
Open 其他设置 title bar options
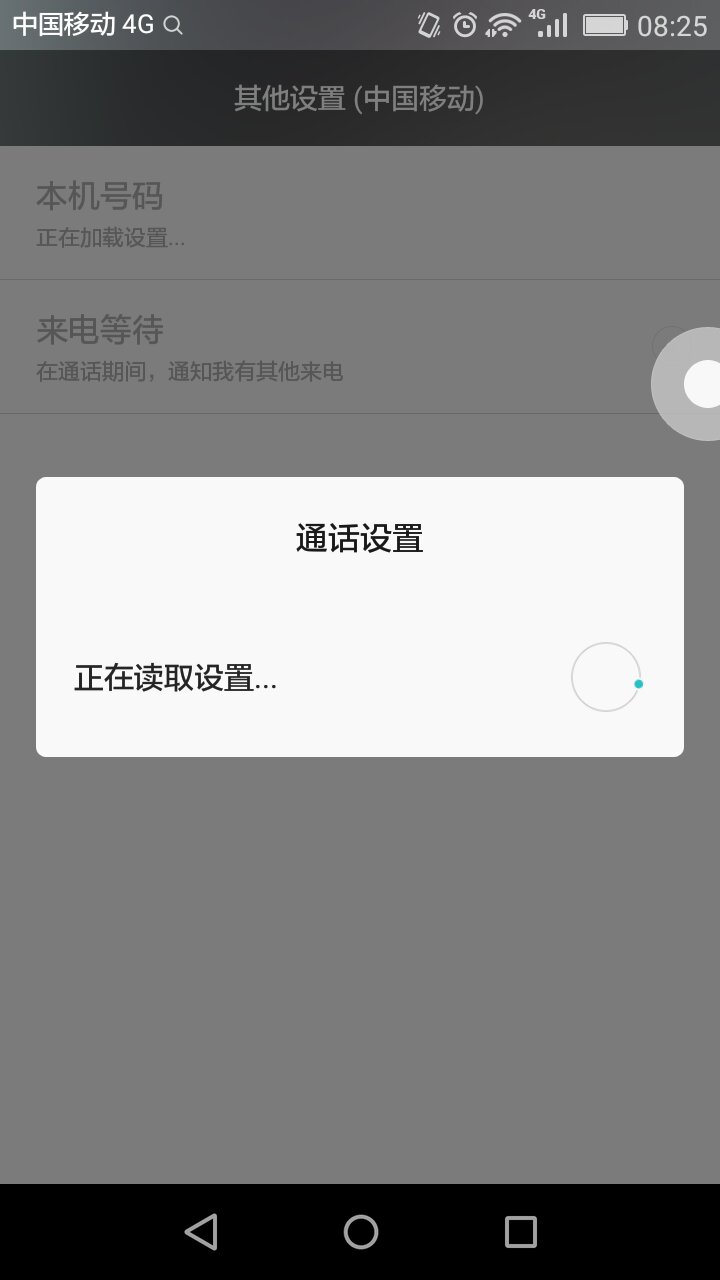coord(360,97)
